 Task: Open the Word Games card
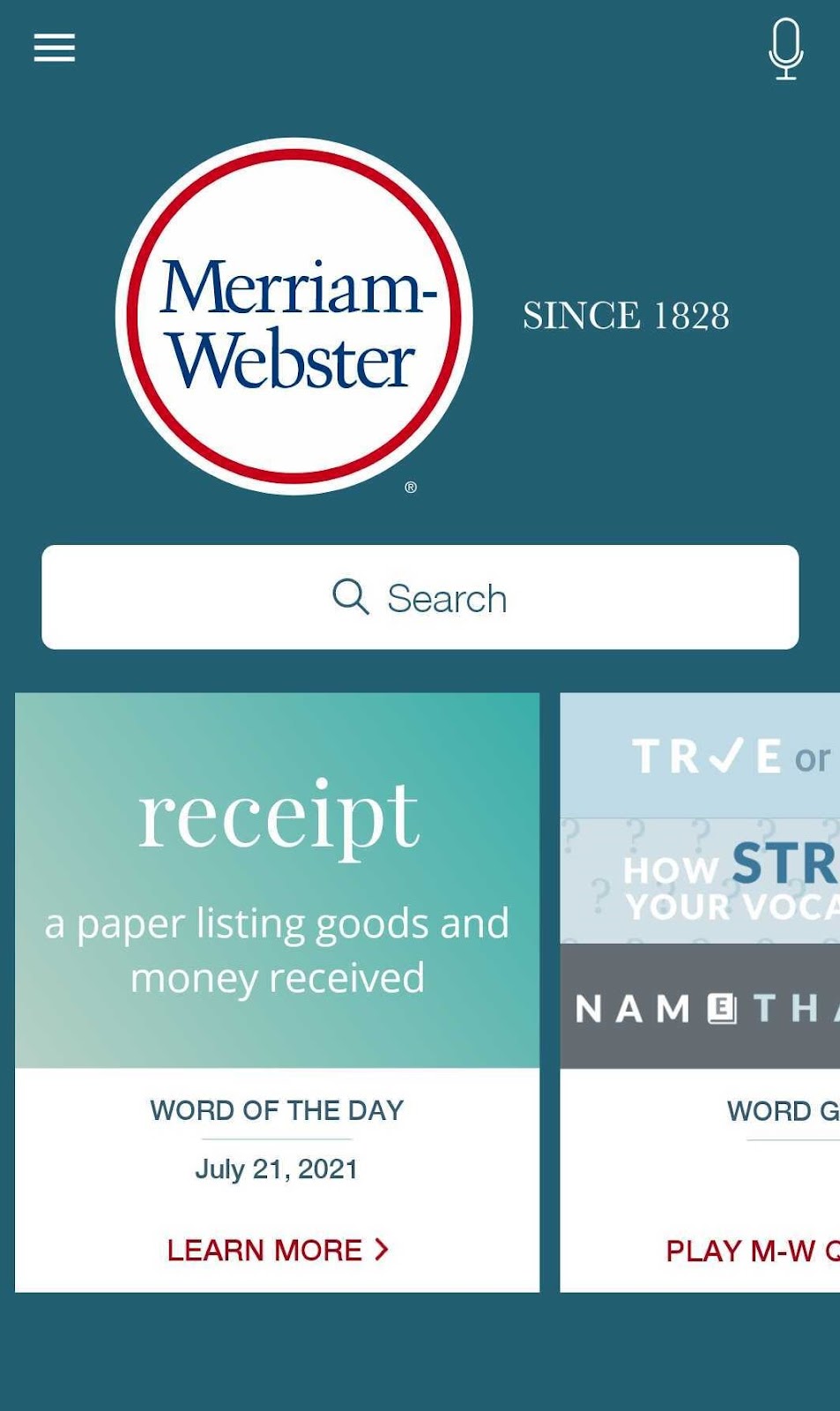tap(700, 882)
